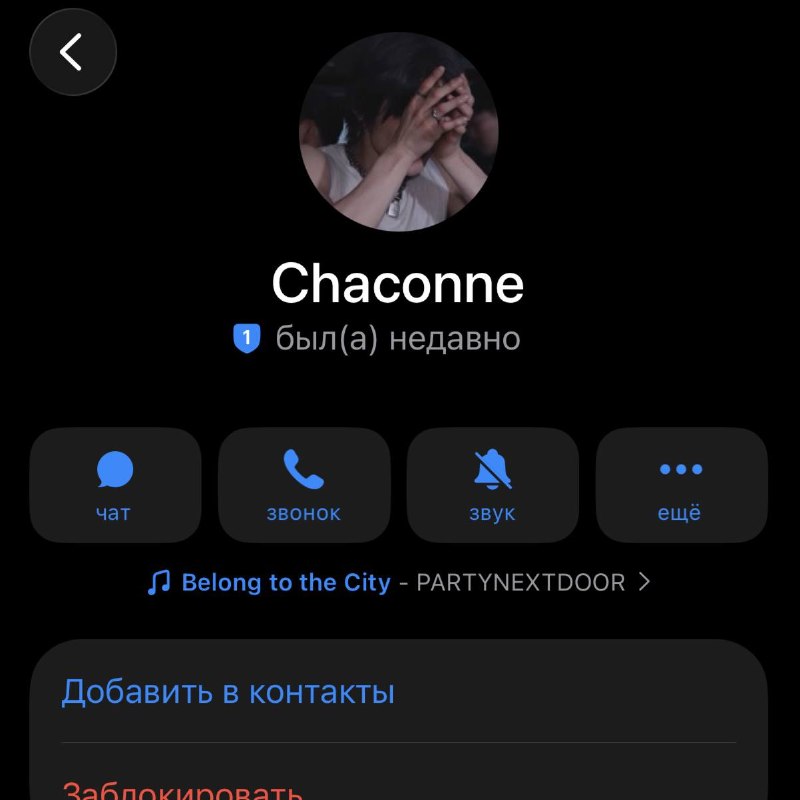
Task: Select Добавить в контакты
Action: 398,692
